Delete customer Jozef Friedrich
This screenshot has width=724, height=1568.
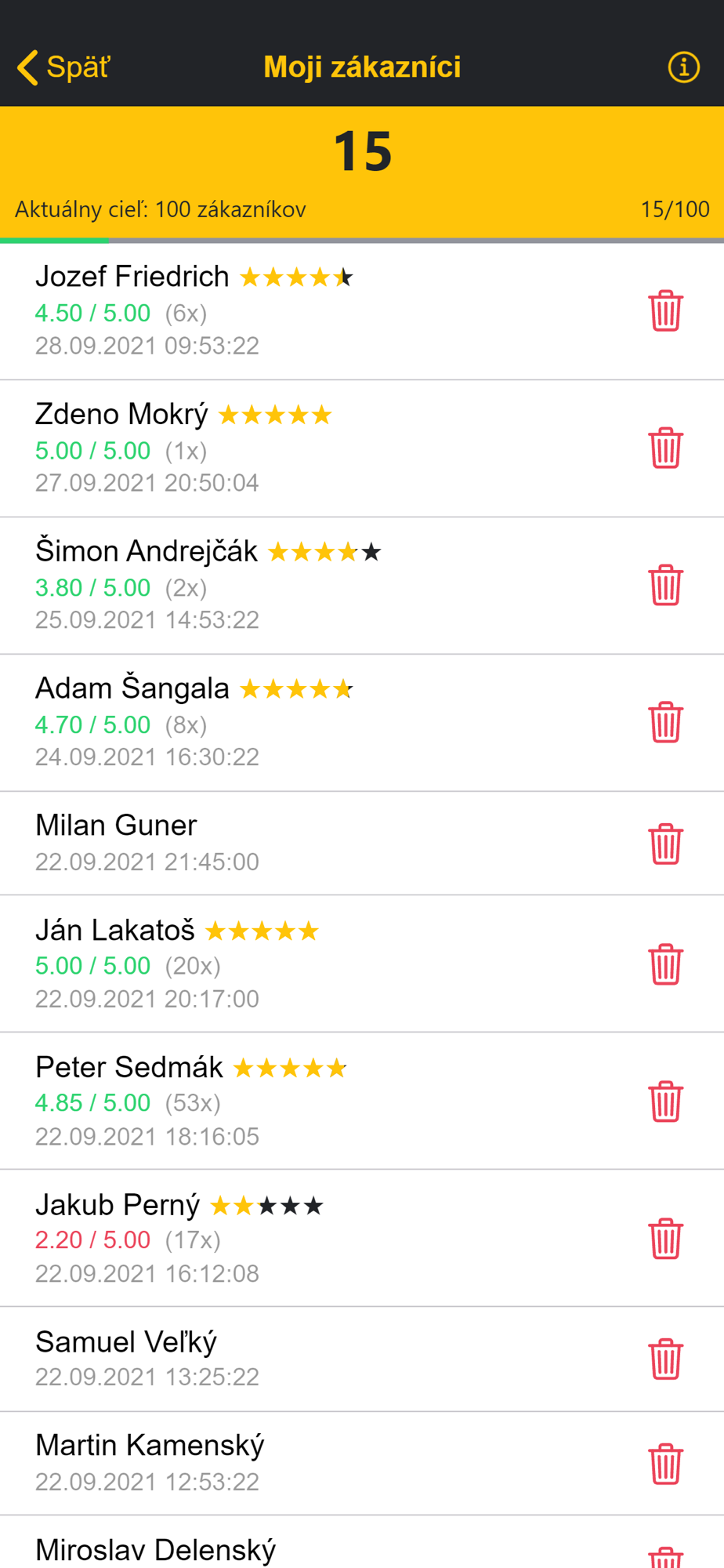coord(665,310)
